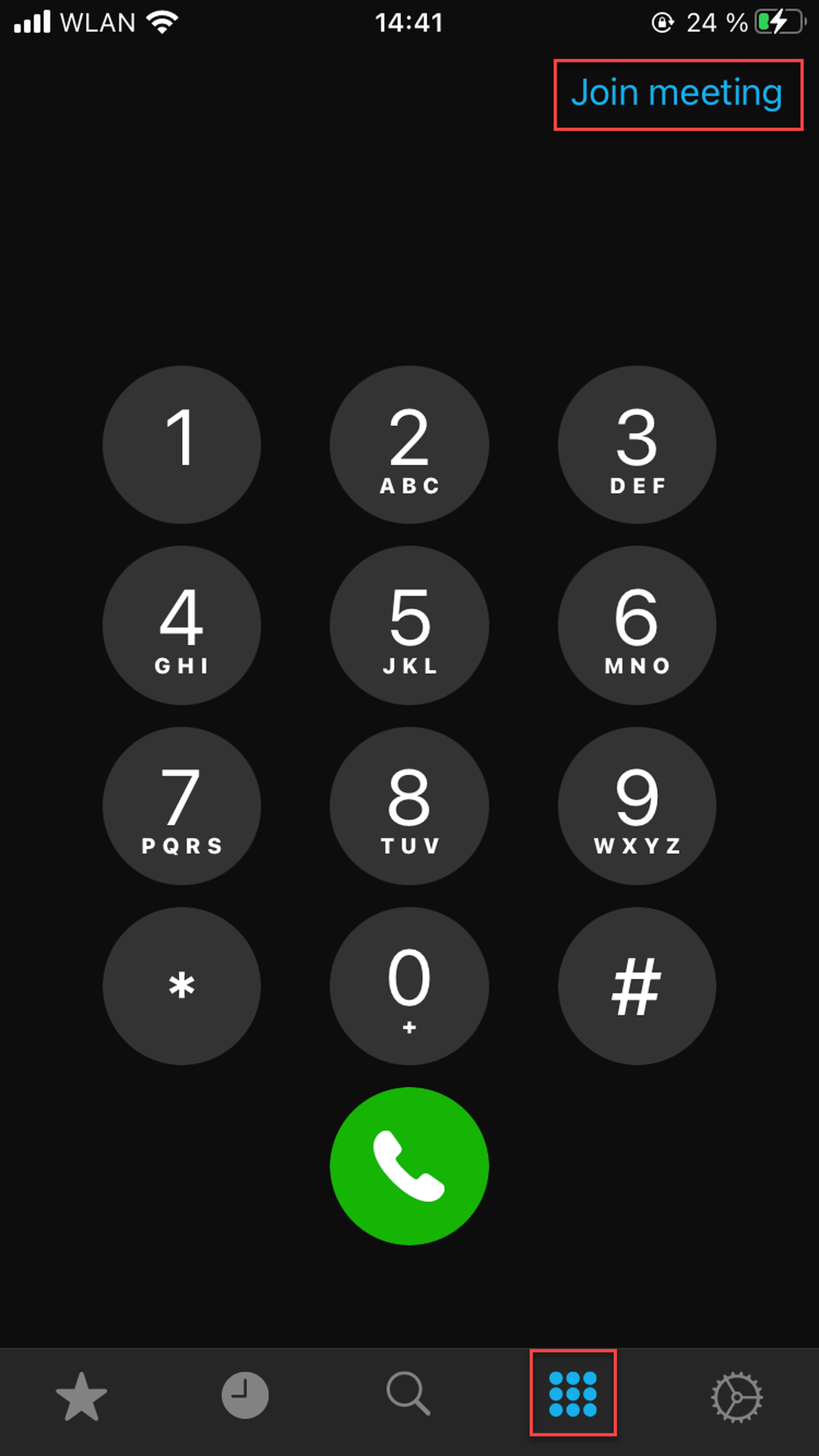Dial the number 4 key

(x=181, y=625)
